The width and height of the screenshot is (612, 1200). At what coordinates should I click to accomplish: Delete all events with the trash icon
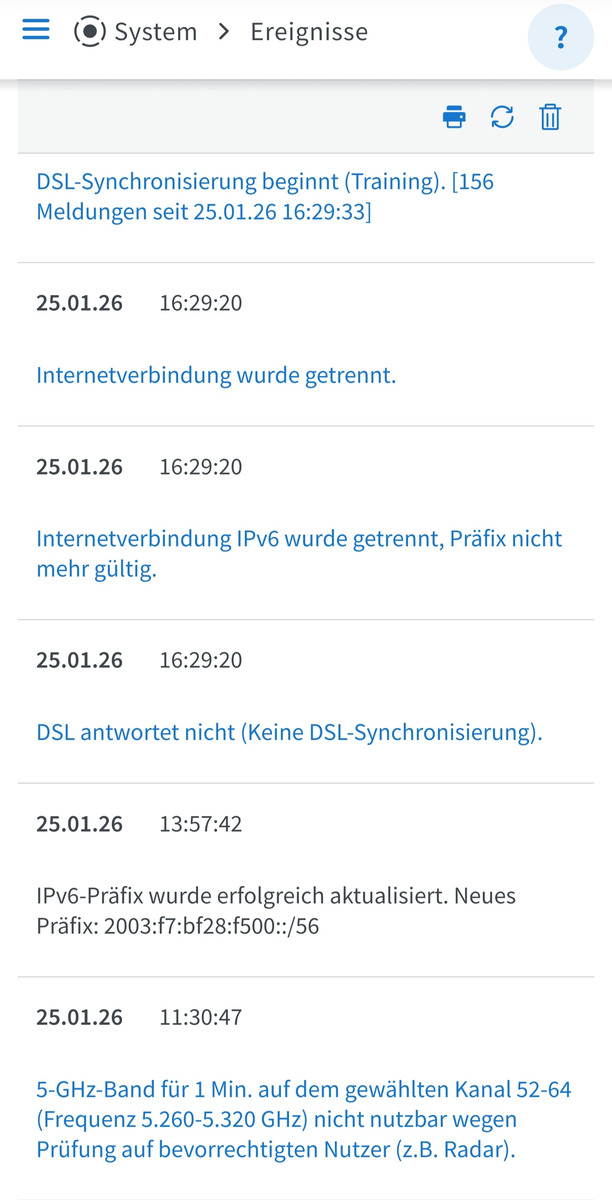[550, 117]
